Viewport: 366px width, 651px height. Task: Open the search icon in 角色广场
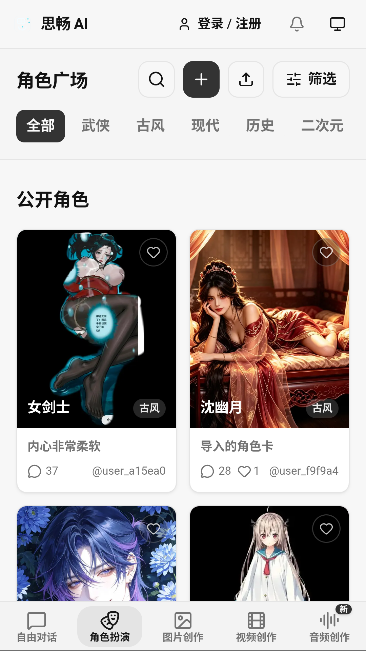[x=156, y=79]
